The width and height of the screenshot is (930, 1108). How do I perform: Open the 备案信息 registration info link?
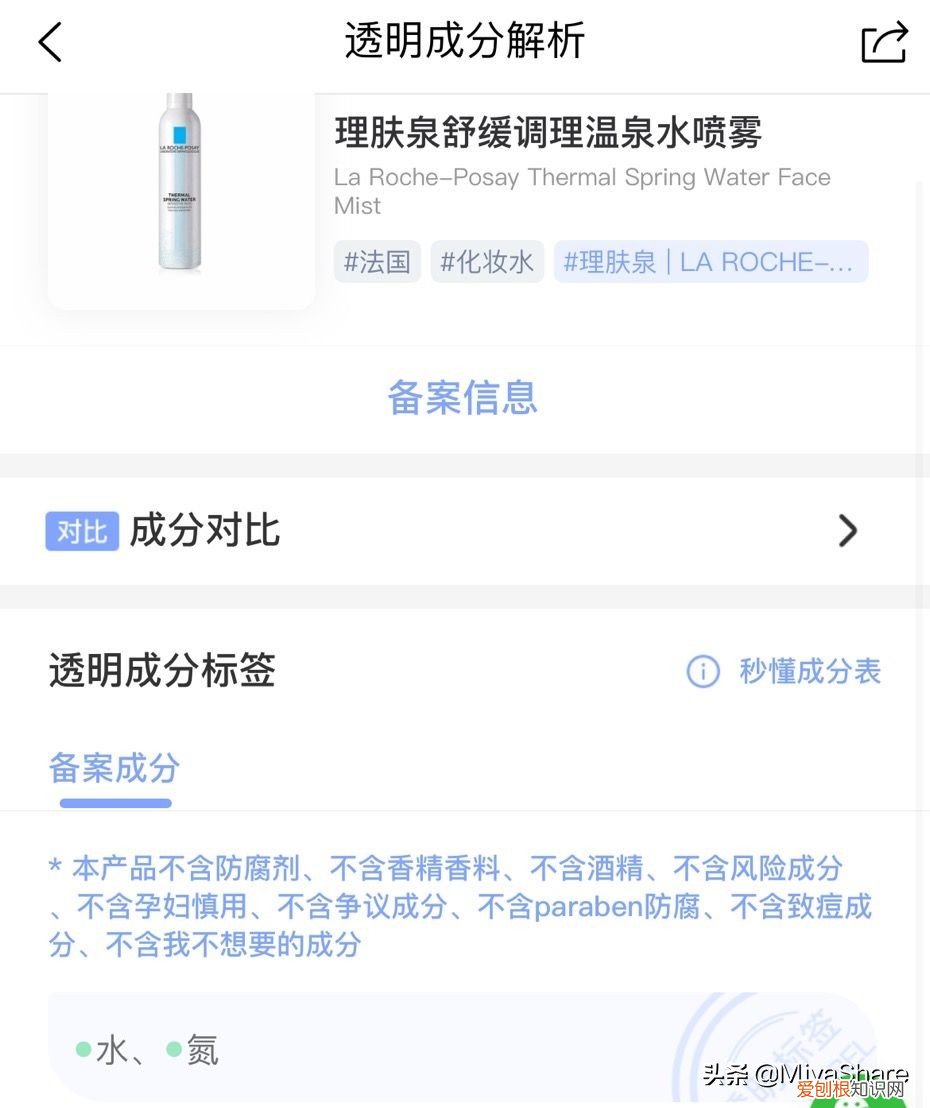click(464, 399)
